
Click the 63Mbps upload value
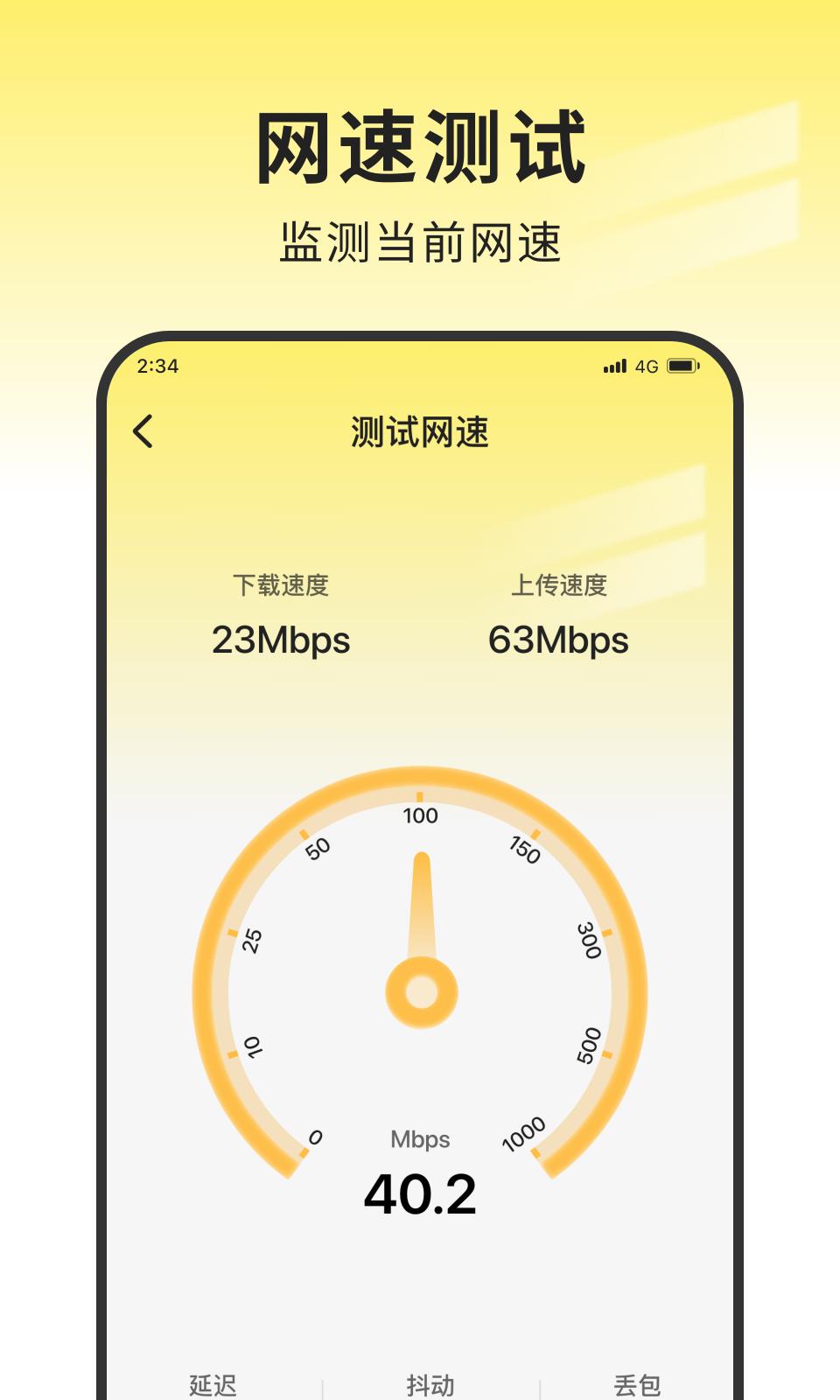[x=558, y=640]
